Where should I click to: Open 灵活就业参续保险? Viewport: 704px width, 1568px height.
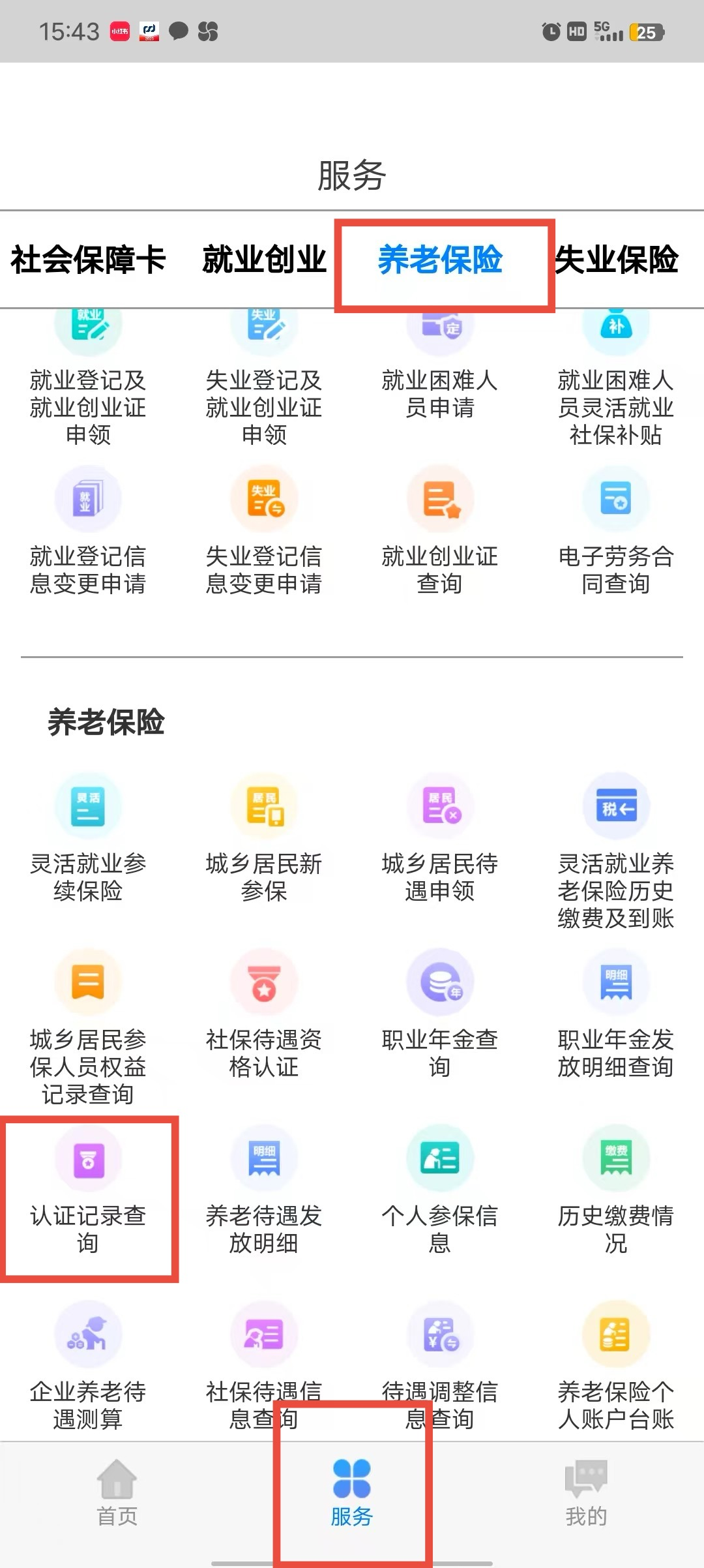pyautogui.click(x=88, y=838)
